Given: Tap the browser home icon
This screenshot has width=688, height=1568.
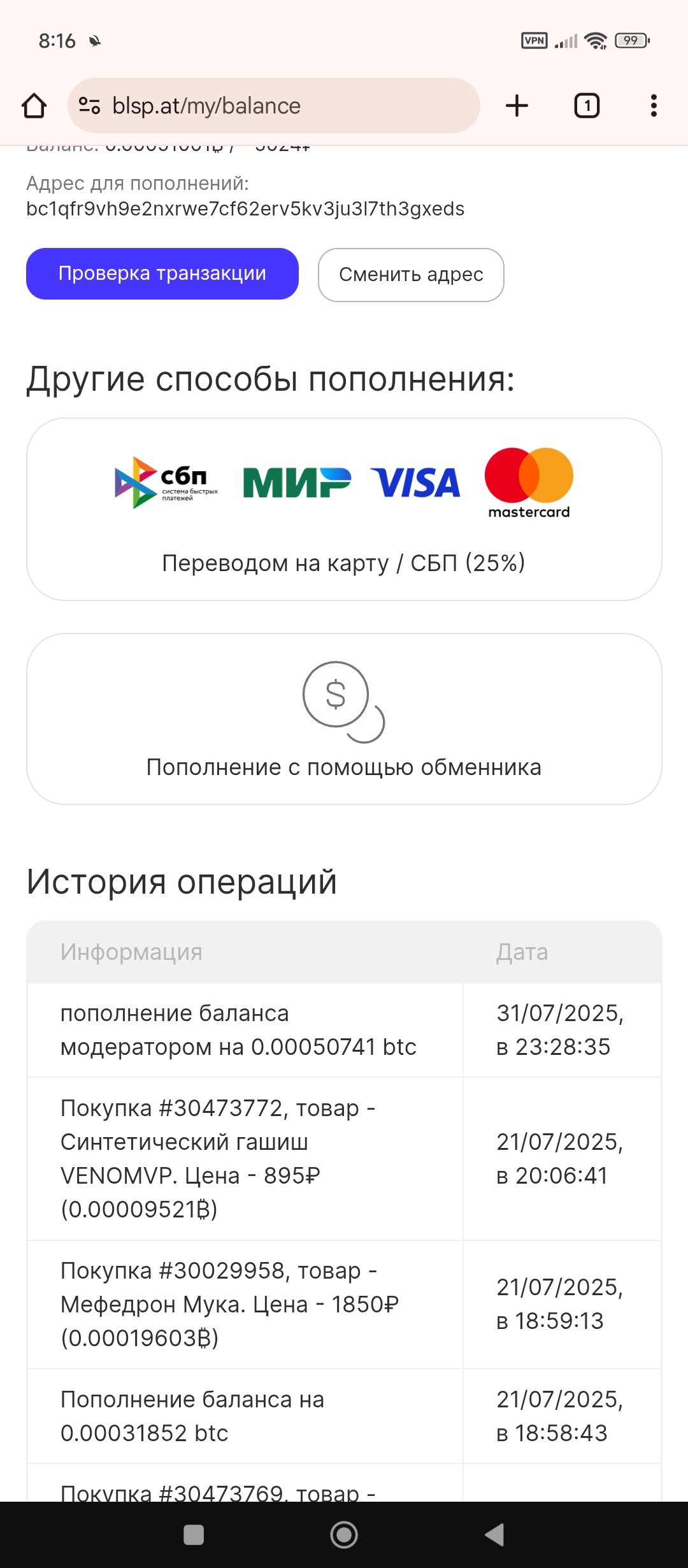Looking at the screenshot, I should click(34, 106).
